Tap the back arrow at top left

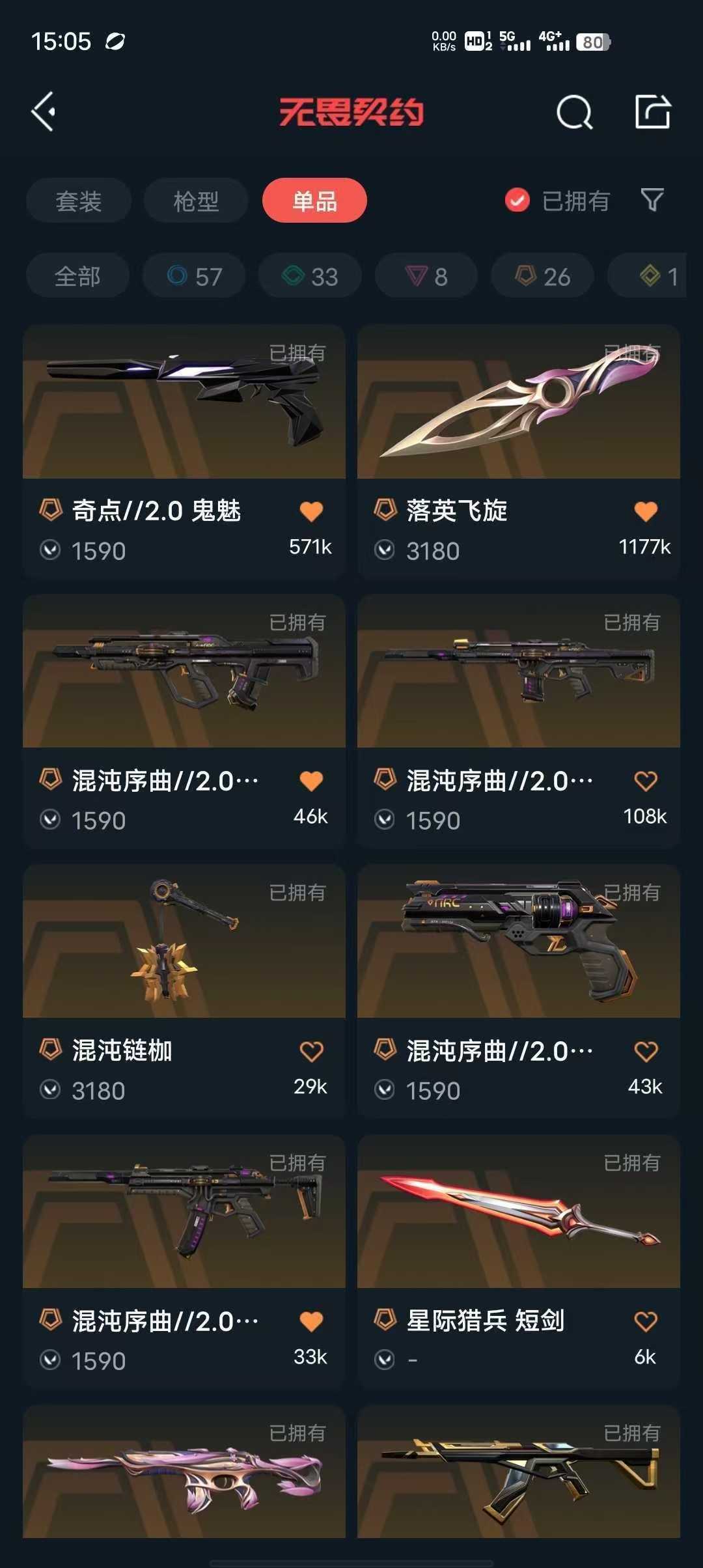(44, 112)
